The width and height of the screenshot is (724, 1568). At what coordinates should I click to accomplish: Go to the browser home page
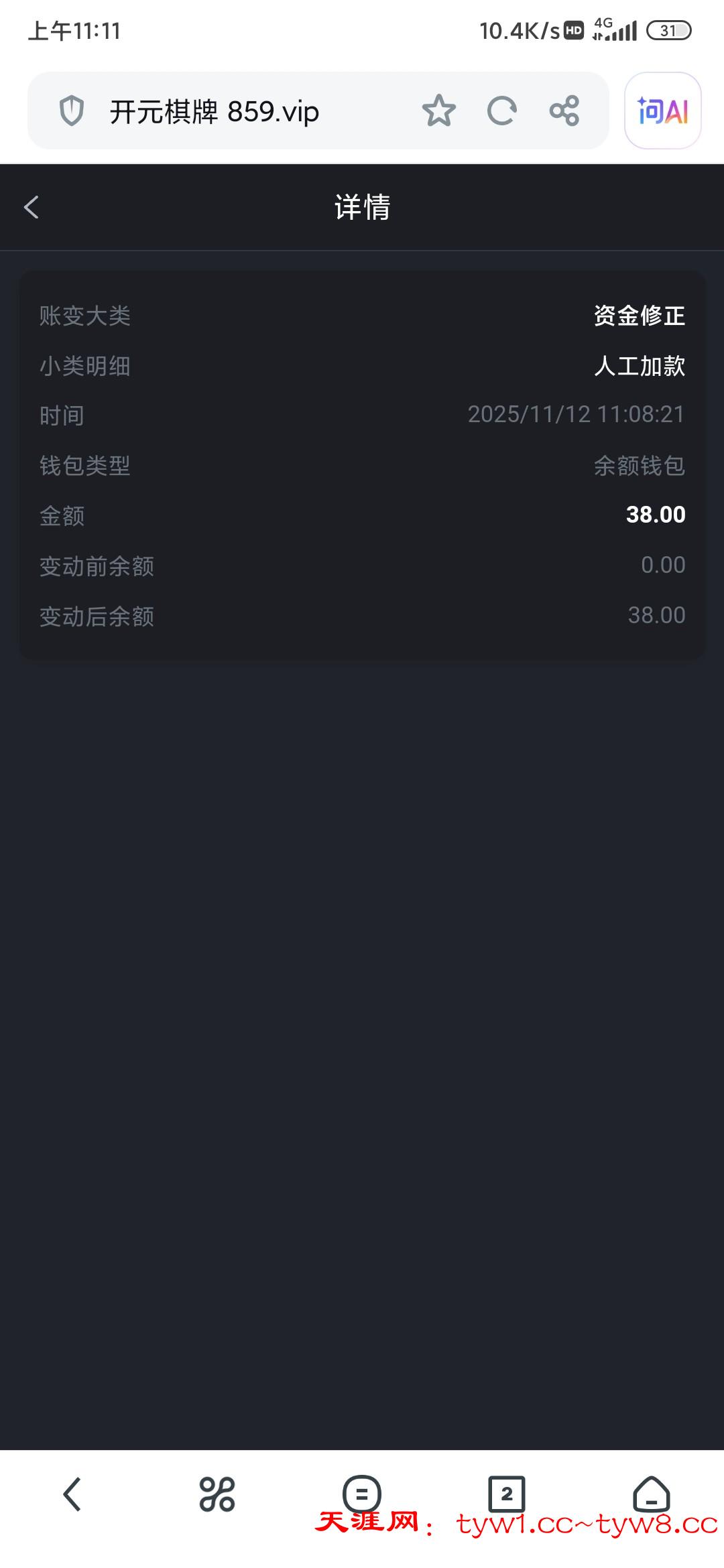tap(652, 1494)
